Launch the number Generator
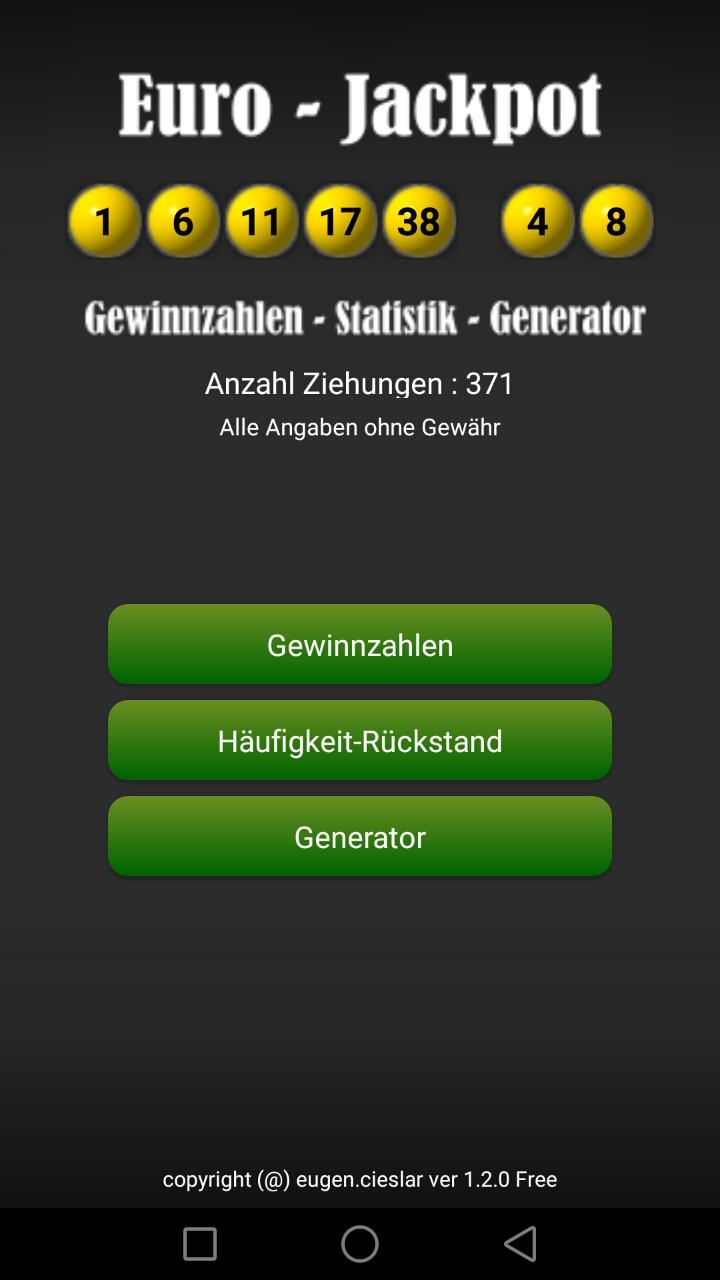720x1280 pixels. [x=360, y=836]
